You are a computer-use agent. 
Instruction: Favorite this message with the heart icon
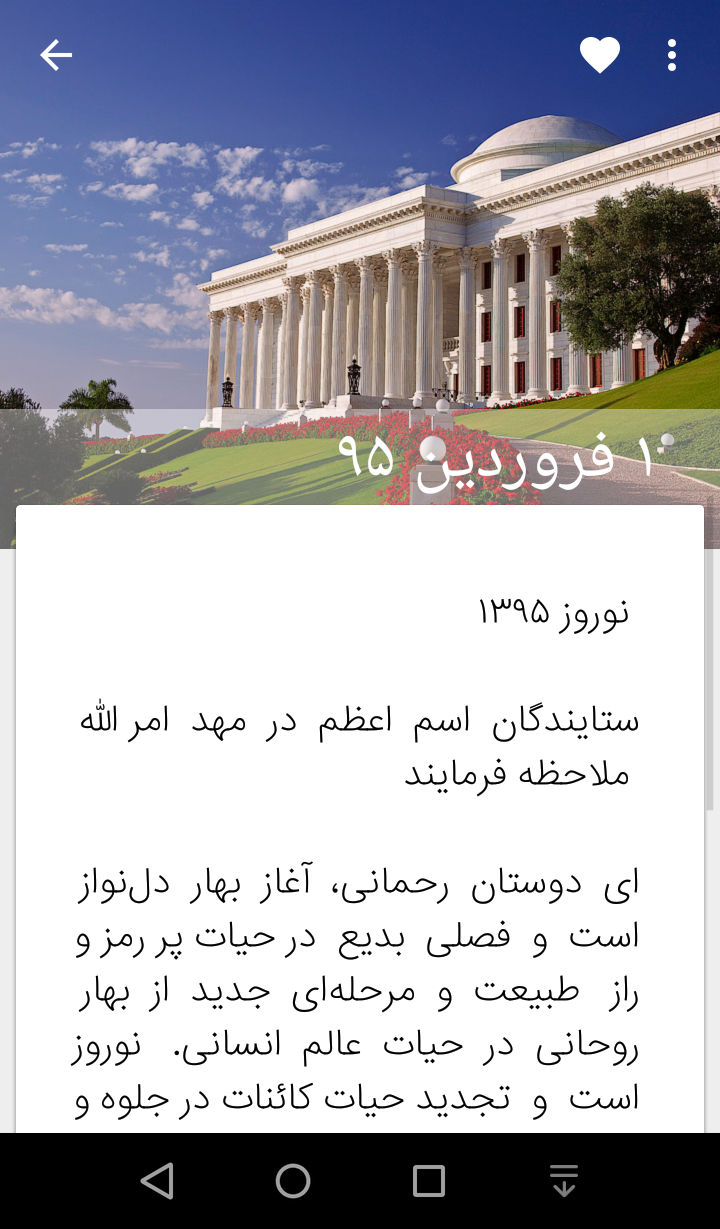(x=600, y=55)
